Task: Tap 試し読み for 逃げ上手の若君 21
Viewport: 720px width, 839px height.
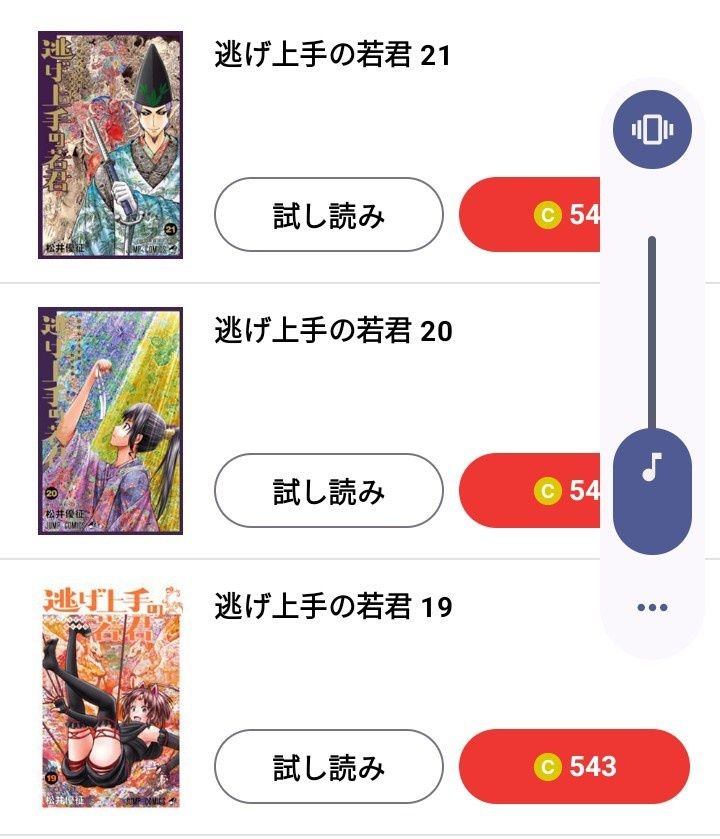Action: point(329,215)
